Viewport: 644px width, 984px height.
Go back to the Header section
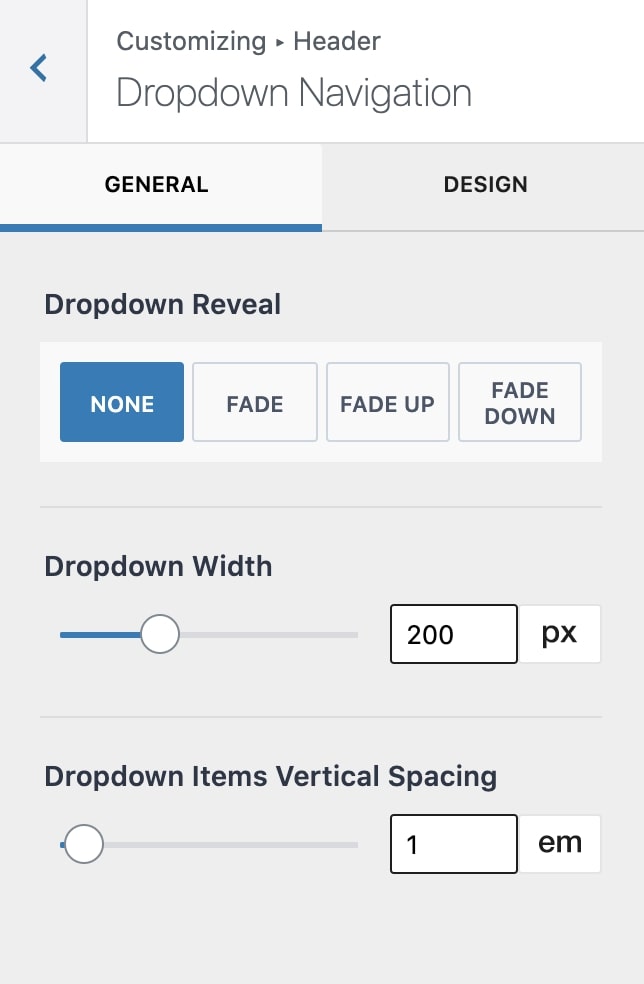(40, 69)
